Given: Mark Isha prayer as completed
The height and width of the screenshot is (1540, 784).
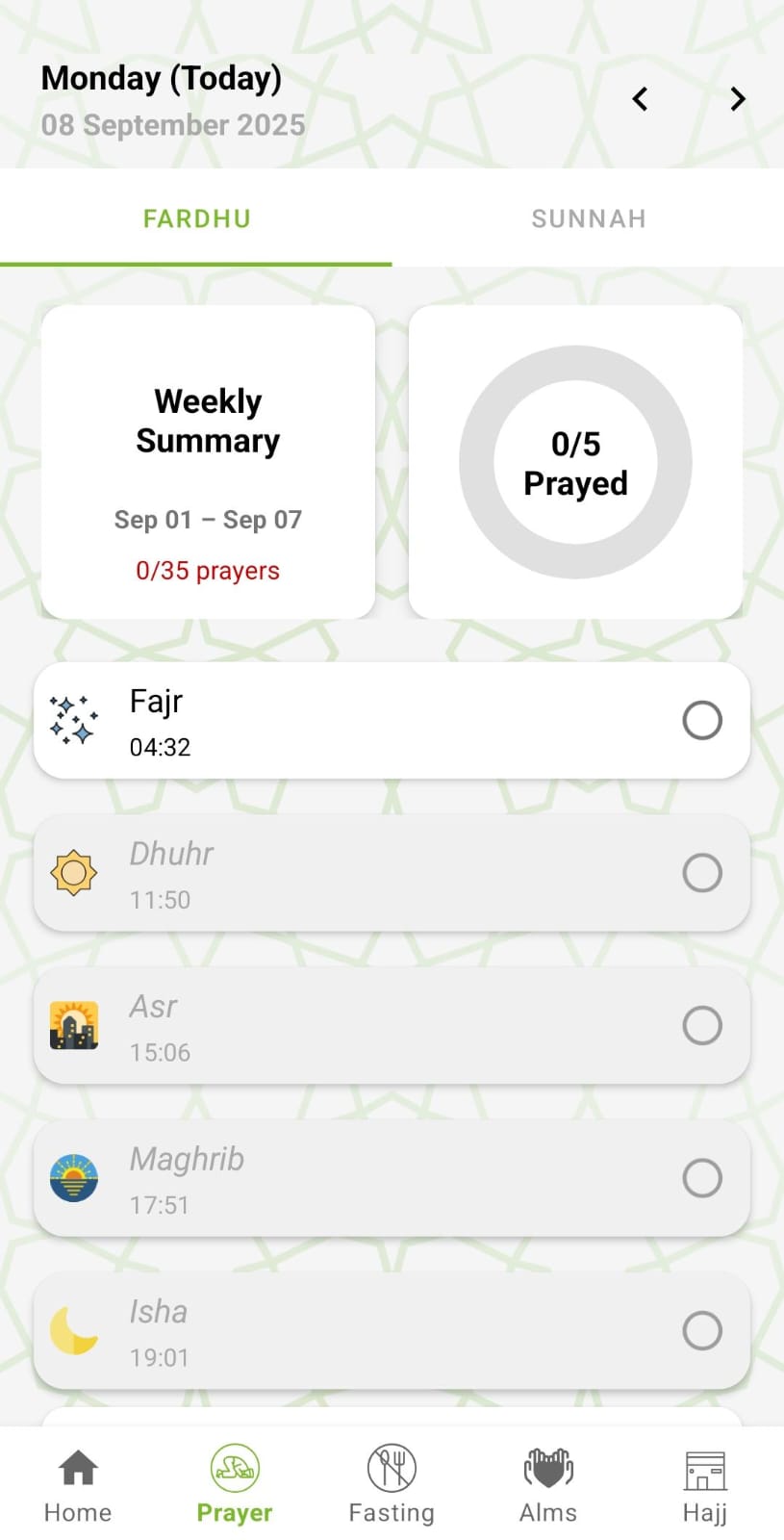Looking at the screenshot, I should (x=702, y=1330).
